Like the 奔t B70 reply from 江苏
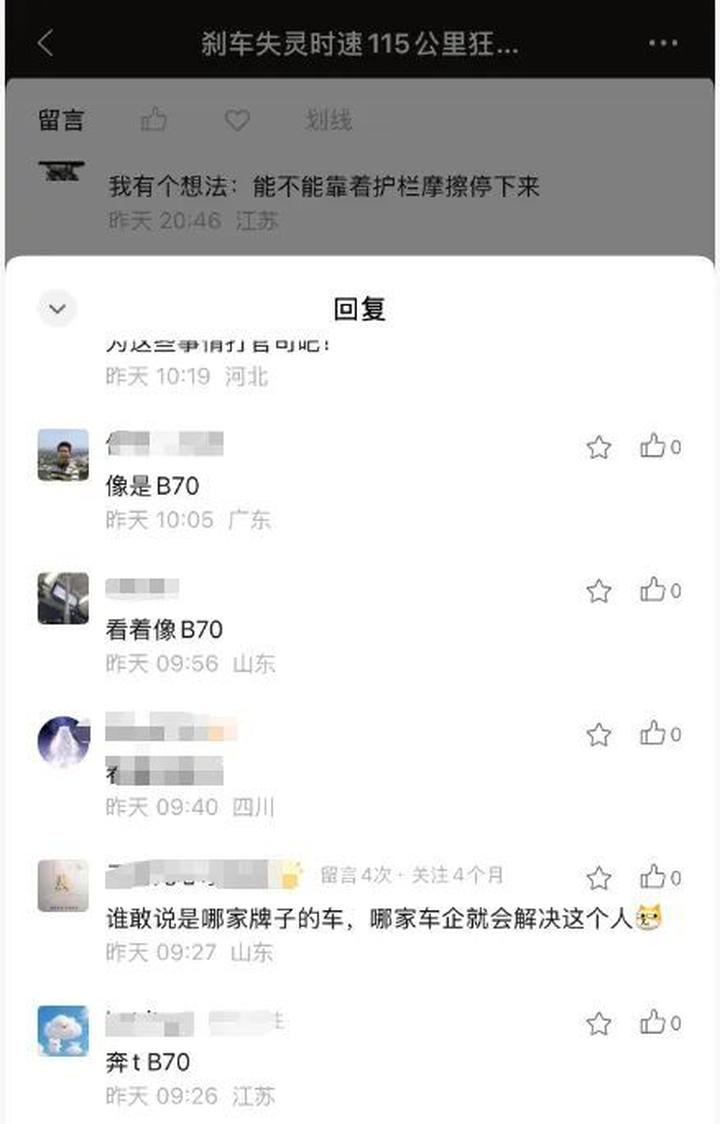 [x=654, y=1022]
